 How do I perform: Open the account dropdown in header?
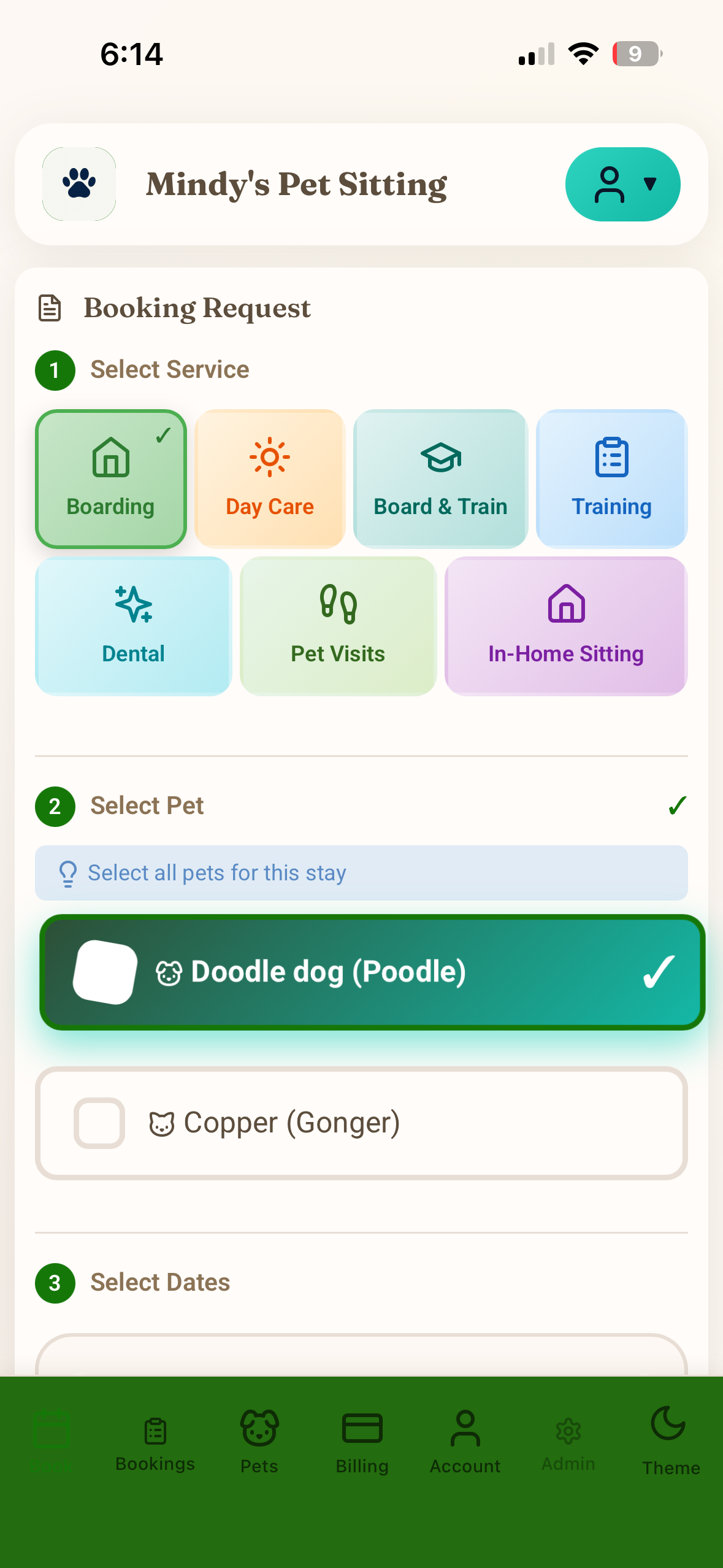pos(622,184)
